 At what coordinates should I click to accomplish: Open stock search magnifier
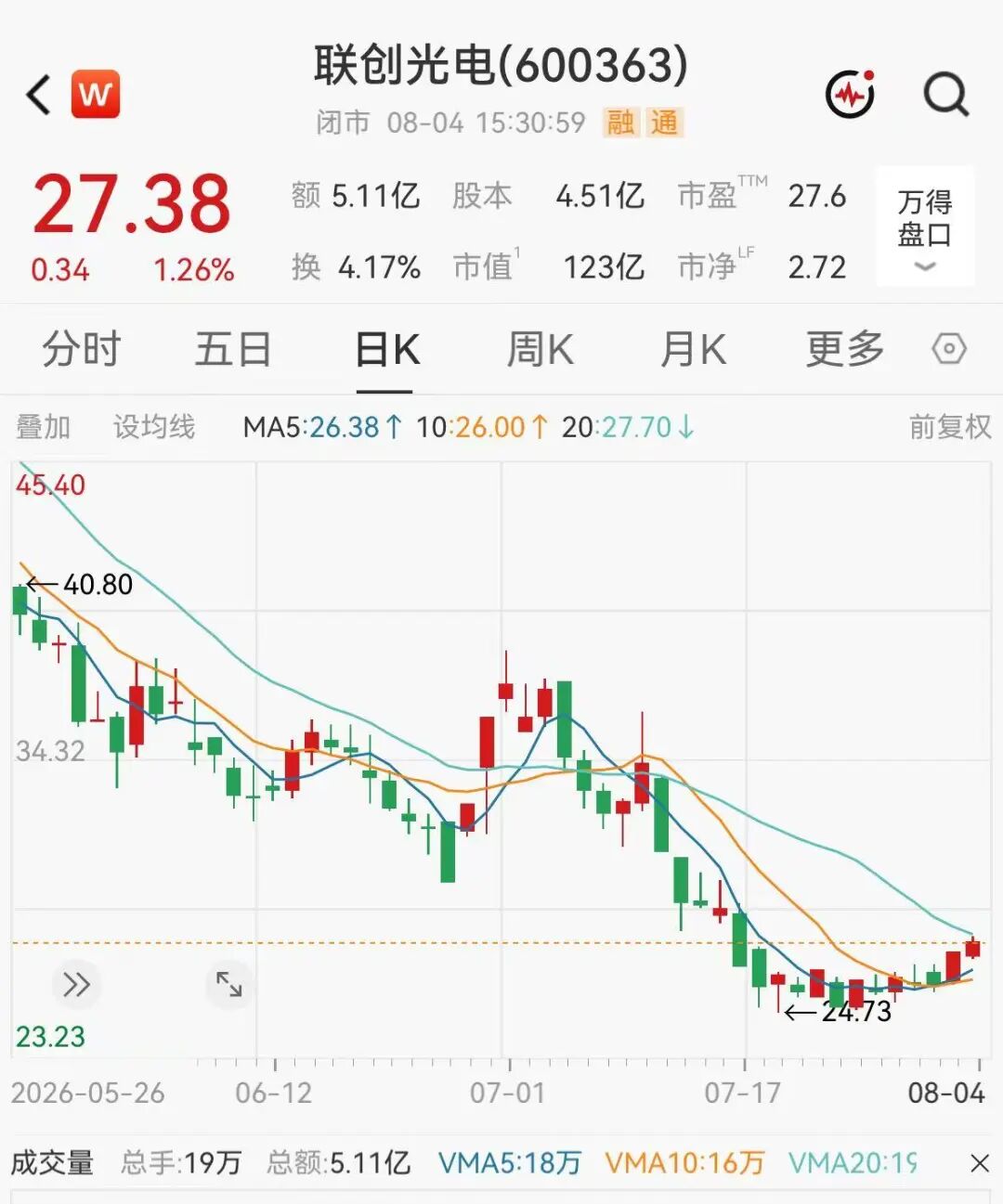[x=945, y=95]
